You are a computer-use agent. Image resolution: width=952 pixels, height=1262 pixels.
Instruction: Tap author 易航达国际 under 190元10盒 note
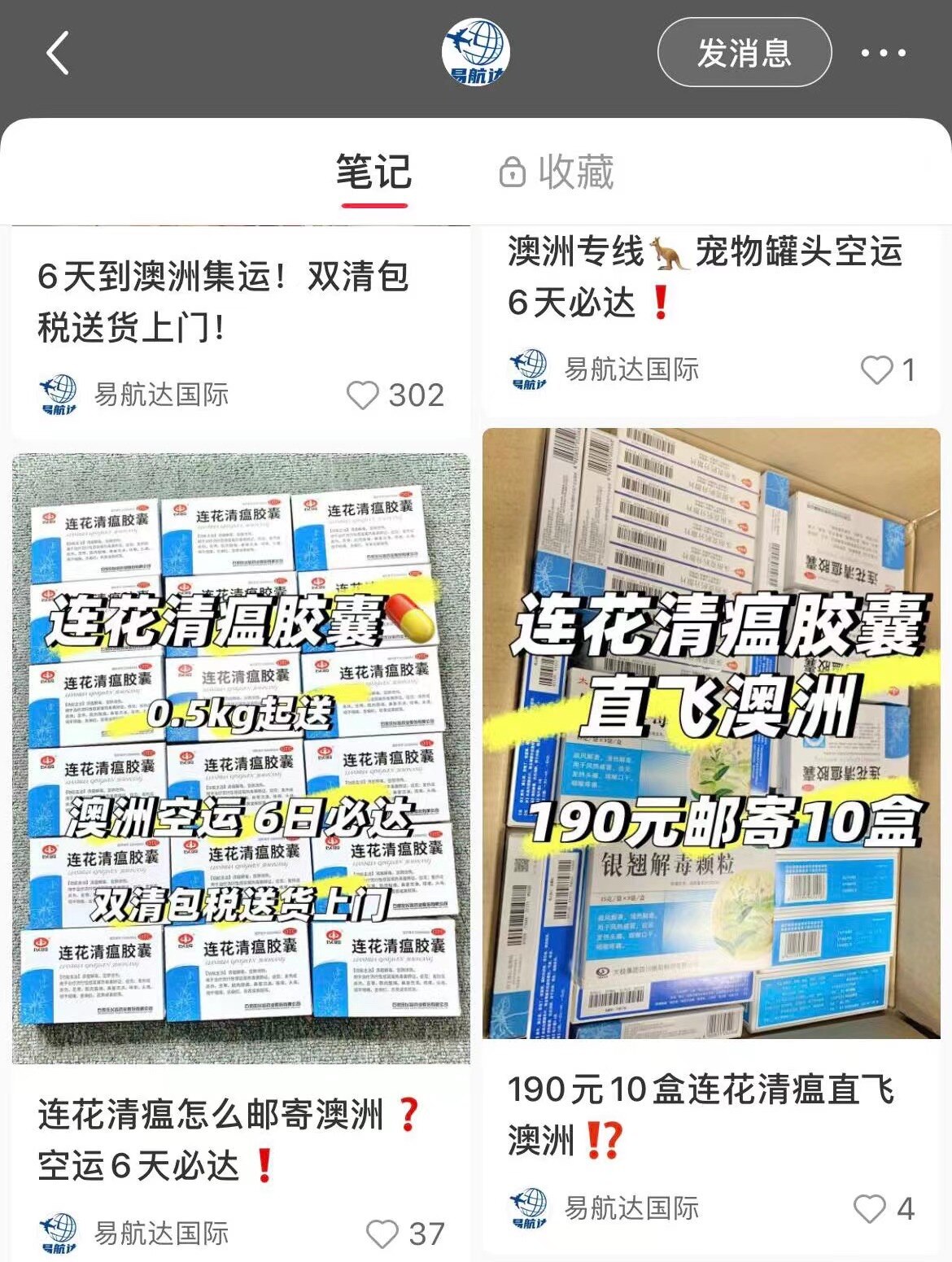pos(631,1208)
